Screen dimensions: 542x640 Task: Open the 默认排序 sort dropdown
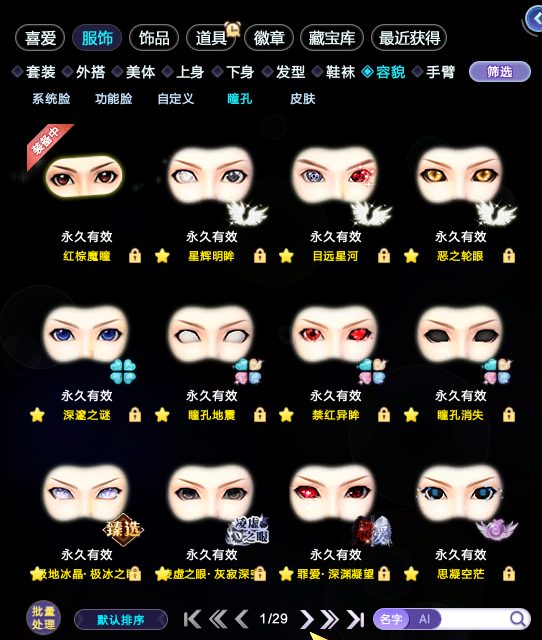[121, 620]
